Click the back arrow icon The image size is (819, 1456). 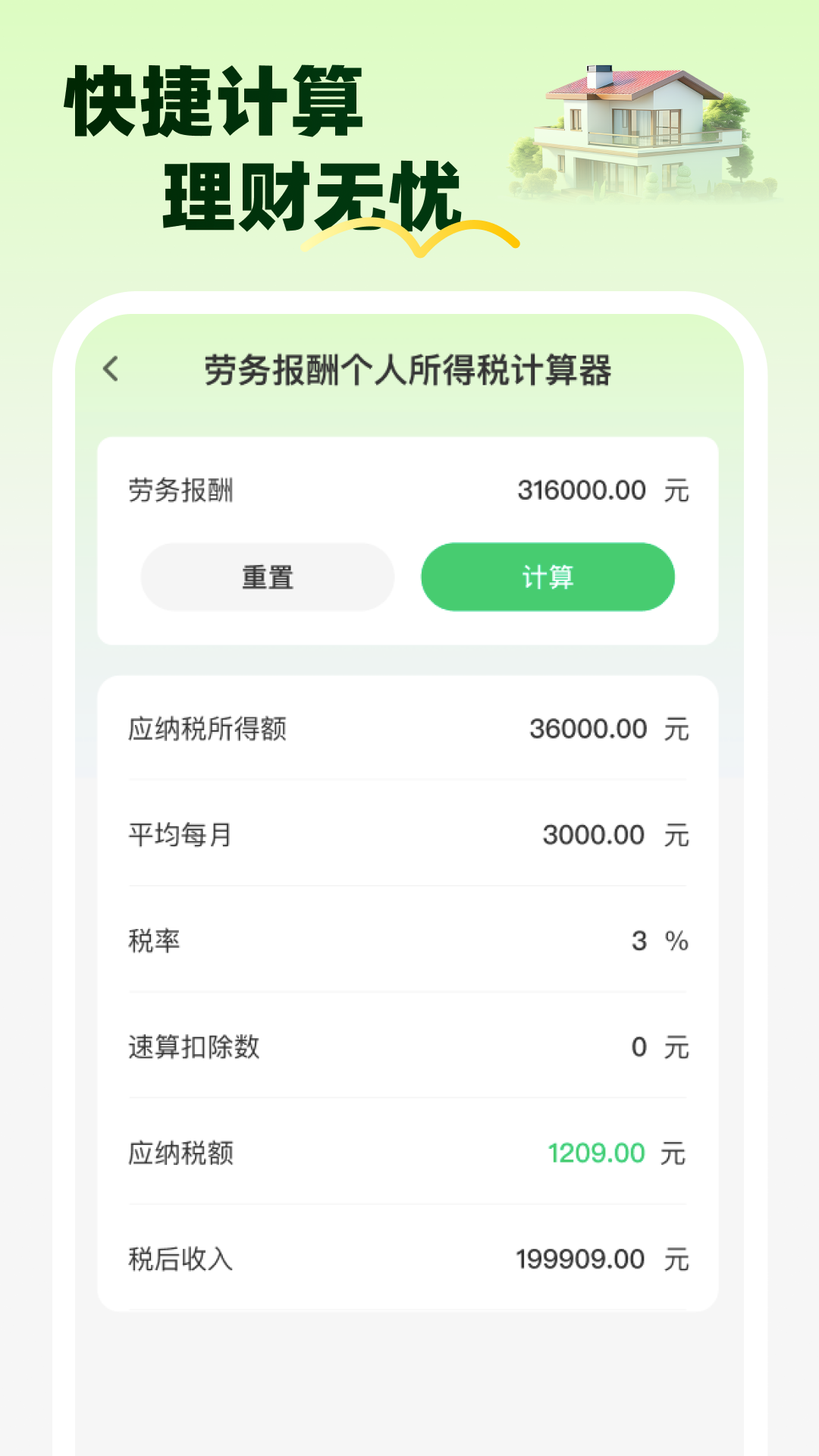tap(111, 369)
